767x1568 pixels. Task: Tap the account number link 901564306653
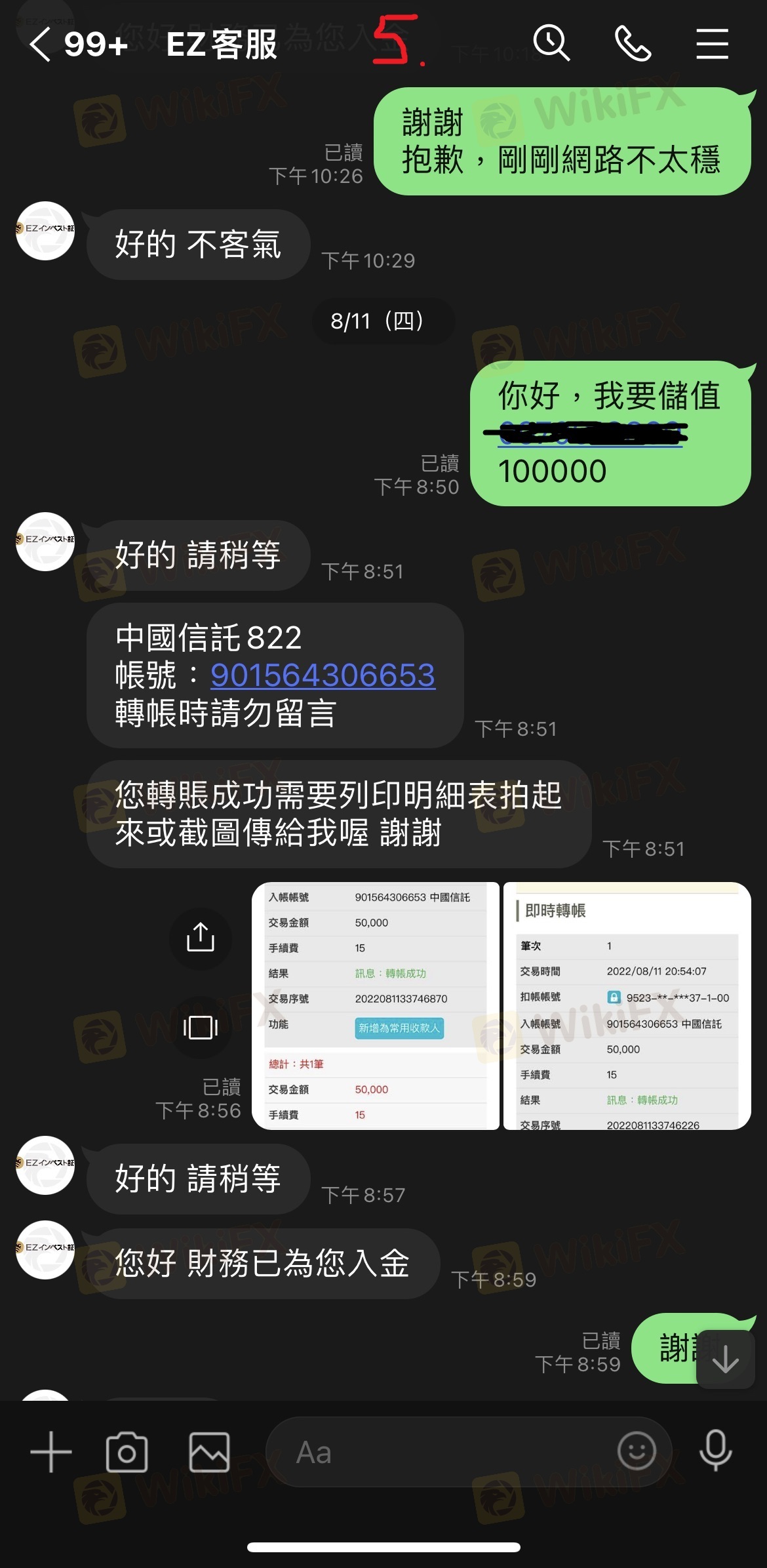[323, 675]
